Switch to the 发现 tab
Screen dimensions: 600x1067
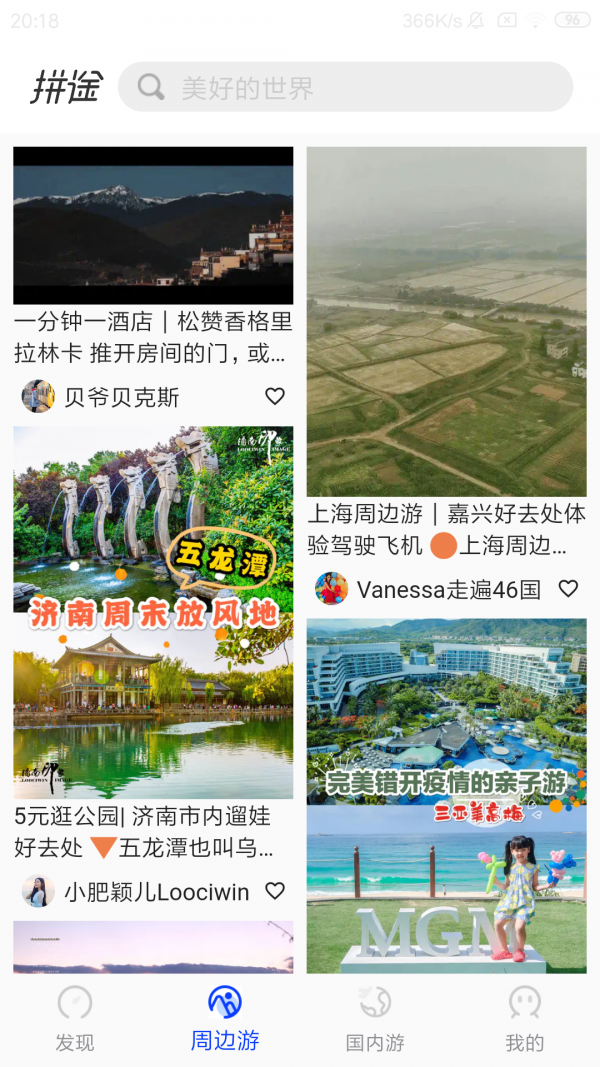[x=75, y=1019]
